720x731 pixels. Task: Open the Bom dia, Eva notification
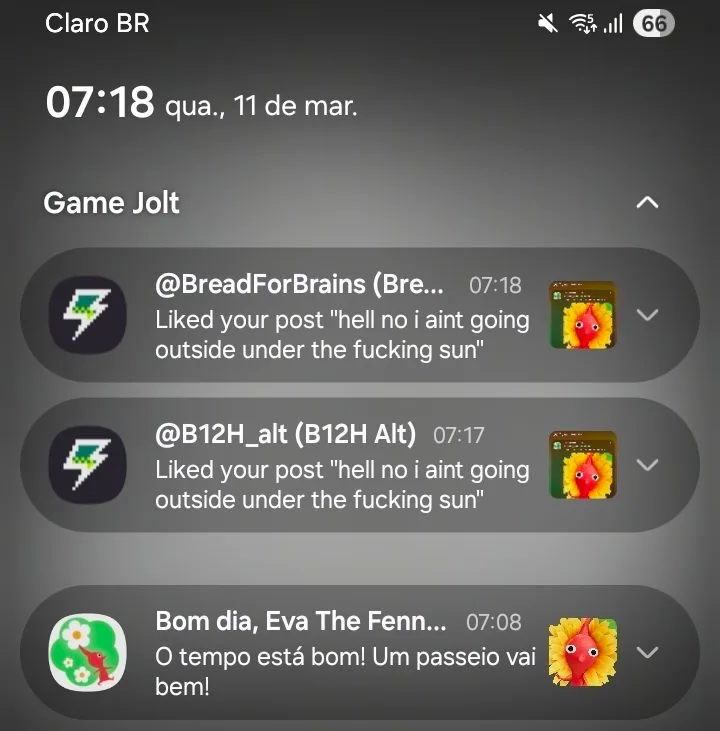tap(360, 652)
